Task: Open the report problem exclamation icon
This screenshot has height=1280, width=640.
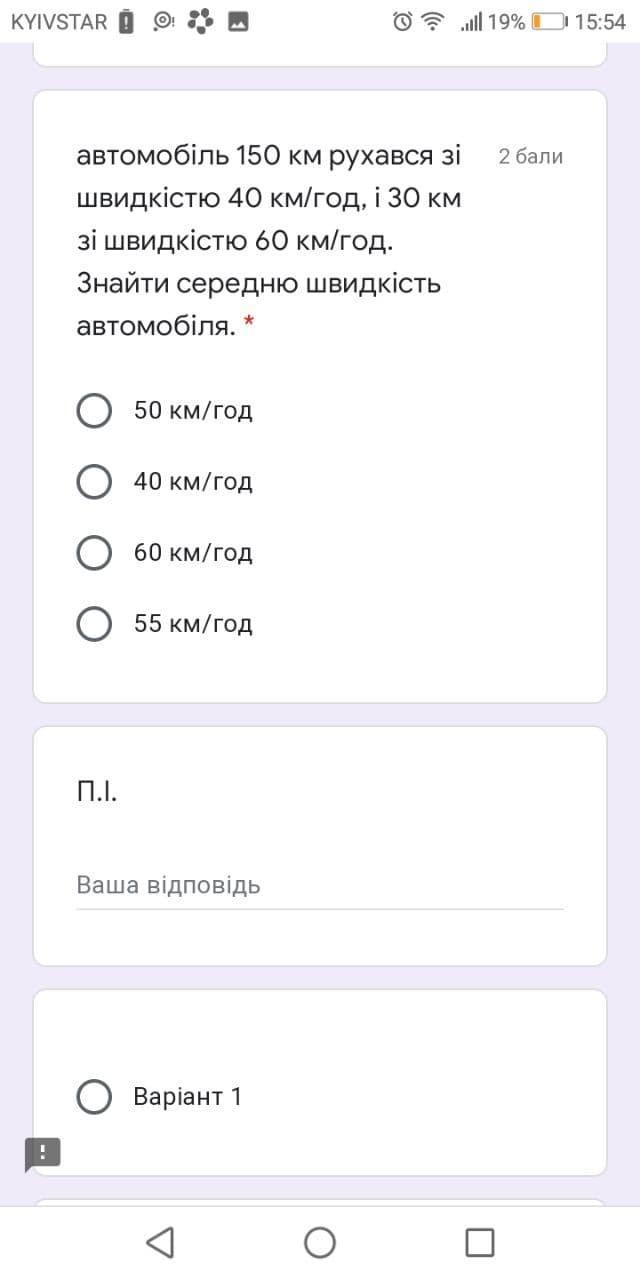Action: point(43,1152)
